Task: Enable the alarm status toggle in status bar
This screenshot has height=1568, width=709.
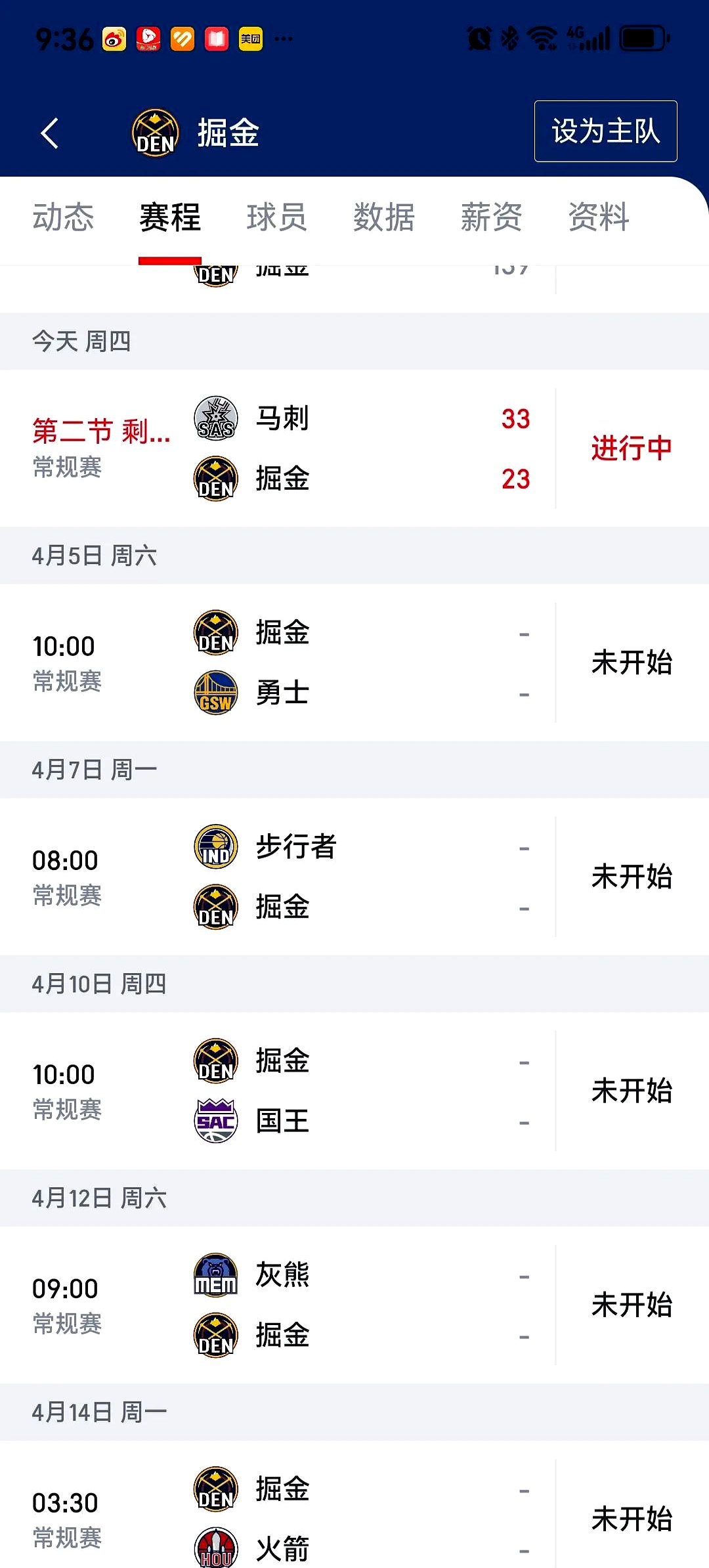Action: point(479,37)
